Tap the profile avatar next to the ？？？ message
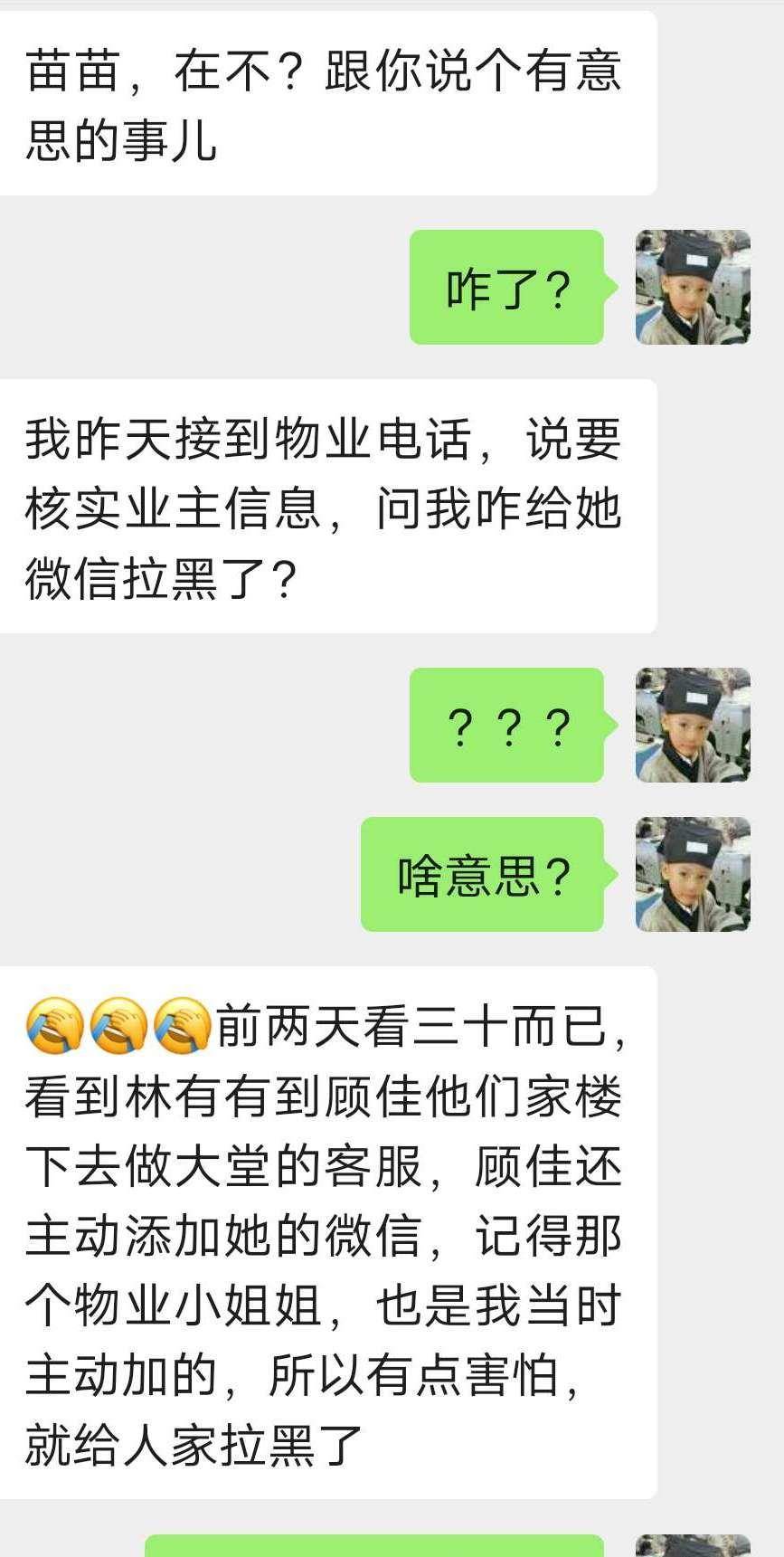This screenshot has height=1557, width=784. pyautogui.click(x=693, y=726)
